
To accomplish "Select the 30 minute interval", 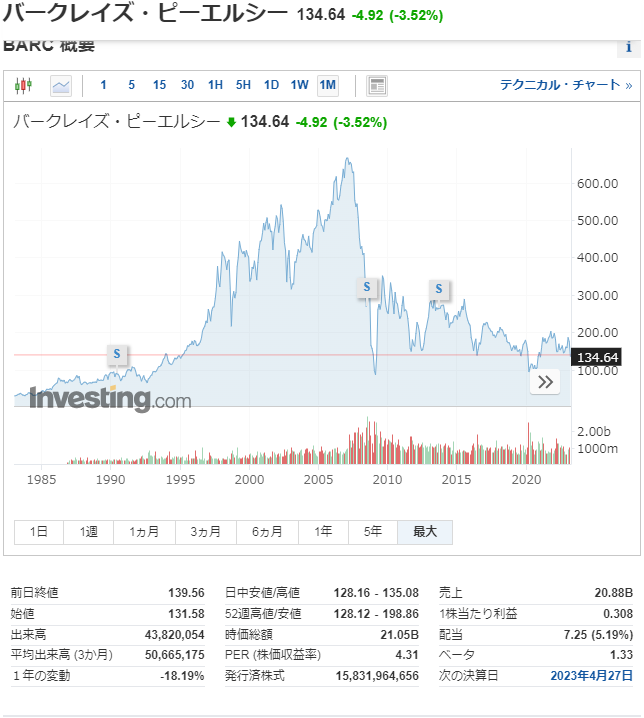I will [x=187, y=85].
